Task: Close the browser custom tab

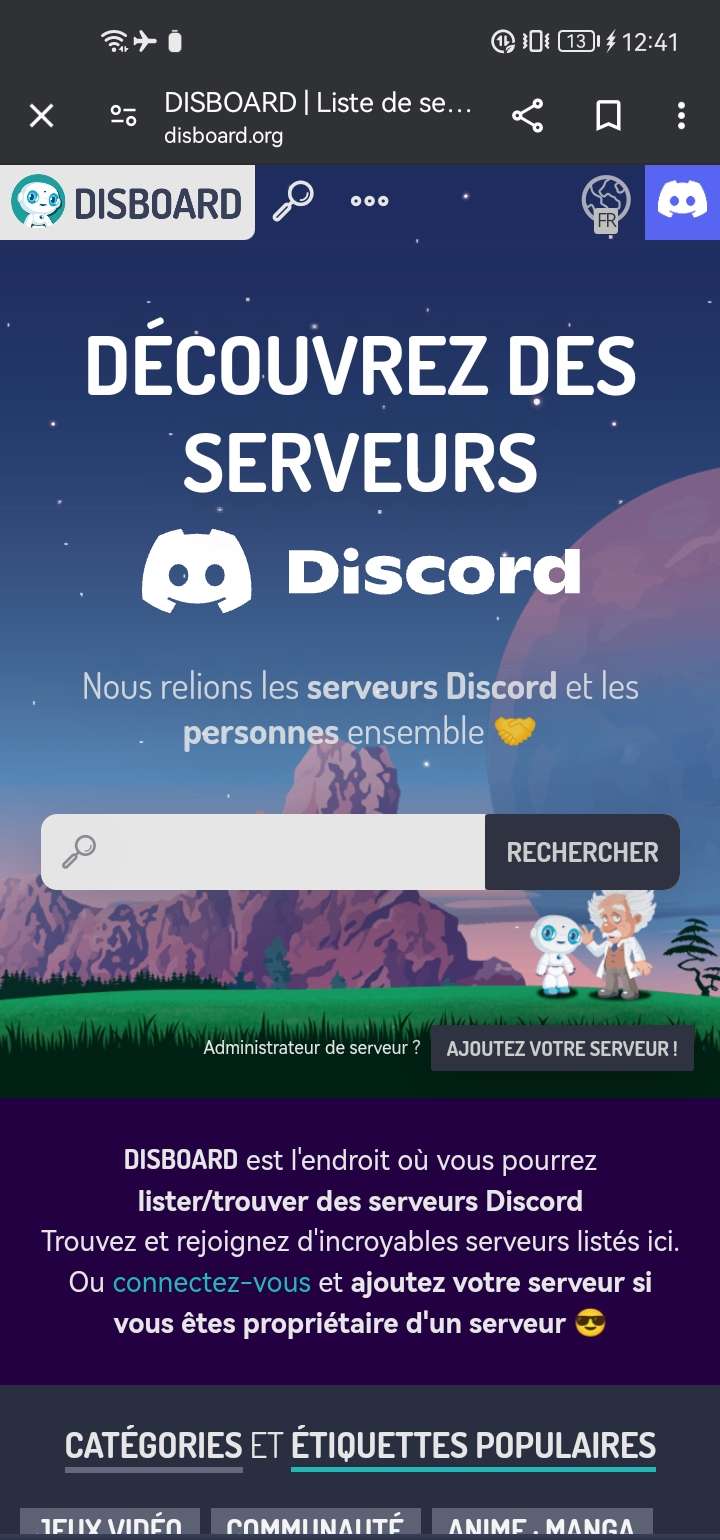Action: click(x=41, y=116)
